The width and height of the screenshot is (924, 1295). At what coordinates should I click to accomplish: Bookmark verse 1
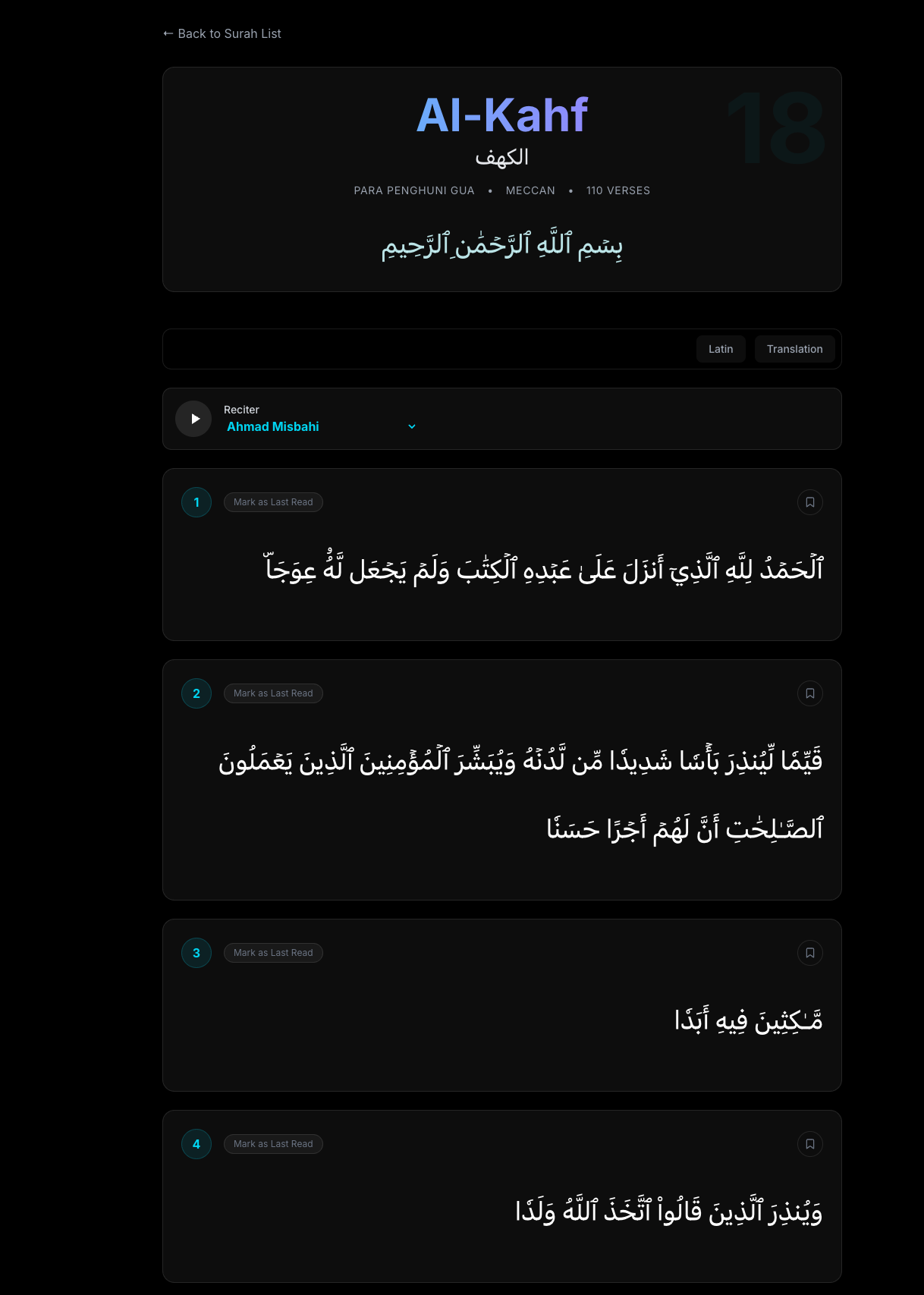(x=809, y=501)
